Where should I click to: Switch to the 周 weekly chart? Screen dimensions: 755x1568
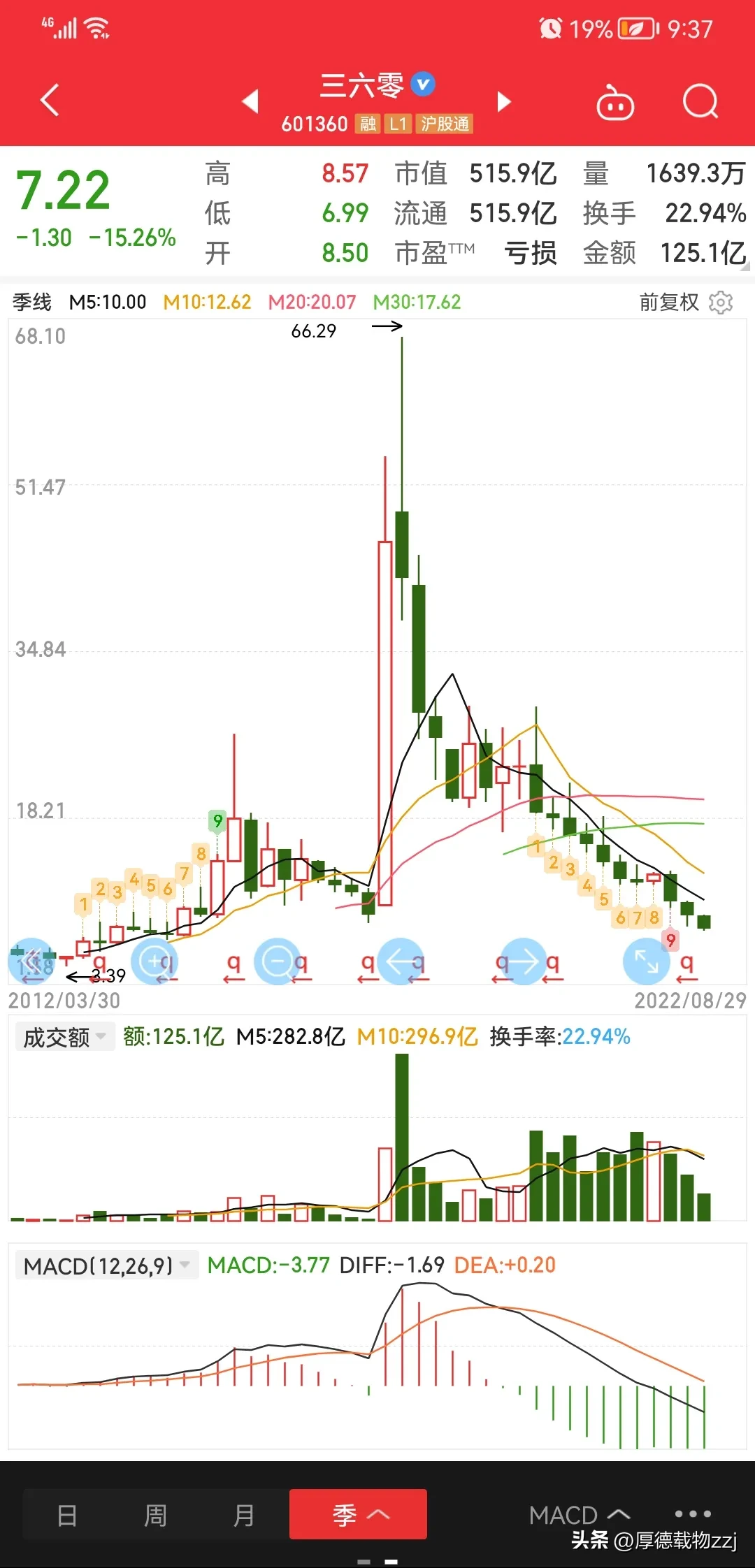(x=155, y=1515)
